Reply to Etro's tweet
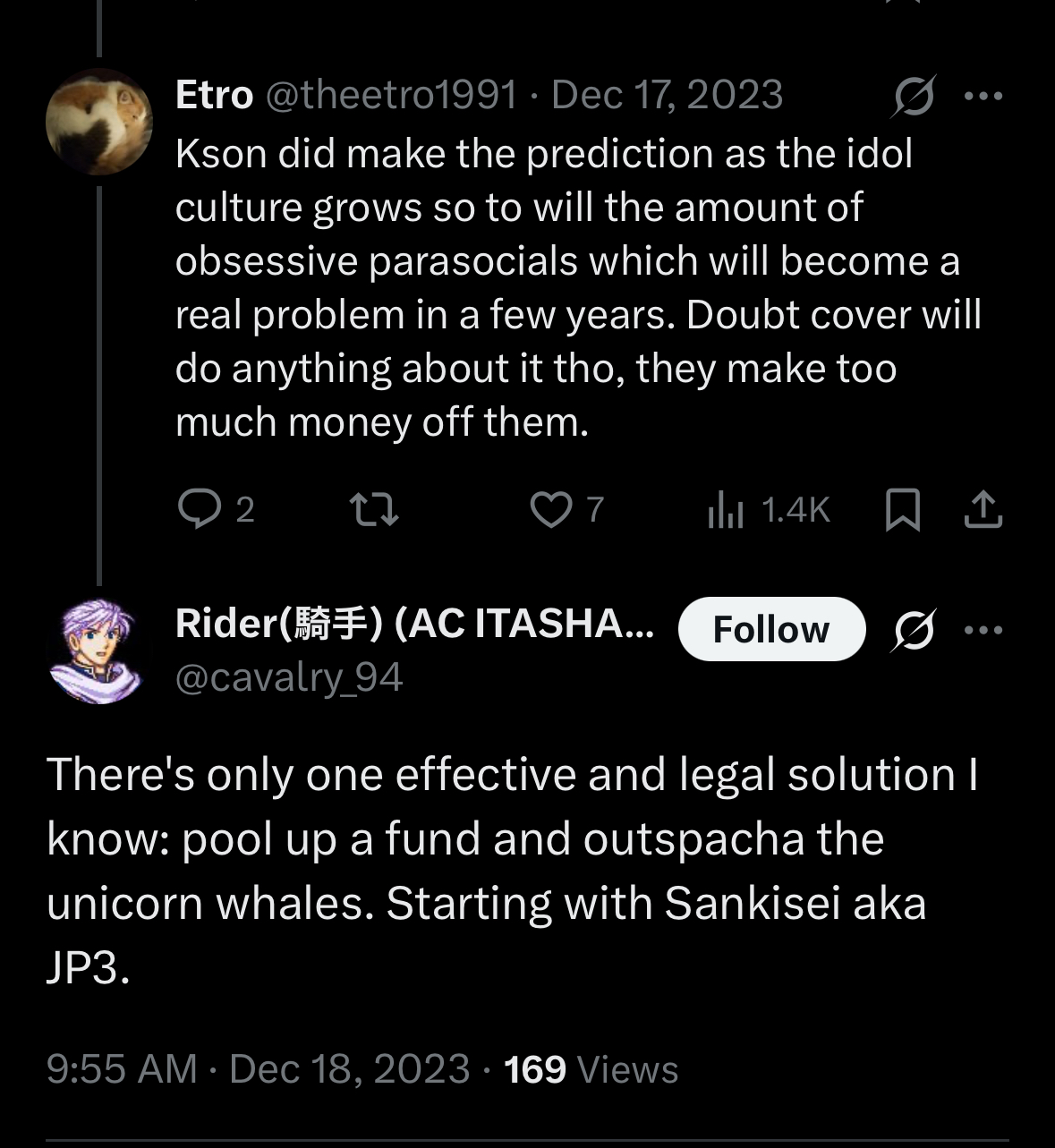The image size is (1055, 1148). (199, 509)
